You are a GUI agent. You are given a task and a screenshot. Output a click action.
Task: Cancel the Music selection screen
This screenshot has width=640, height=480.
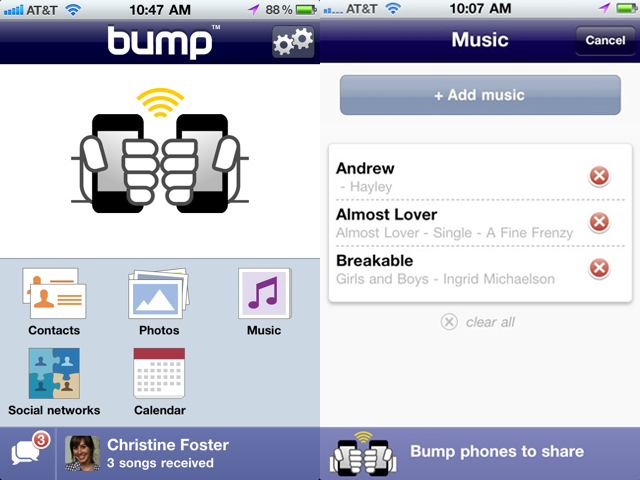click(x=605, y=41)
